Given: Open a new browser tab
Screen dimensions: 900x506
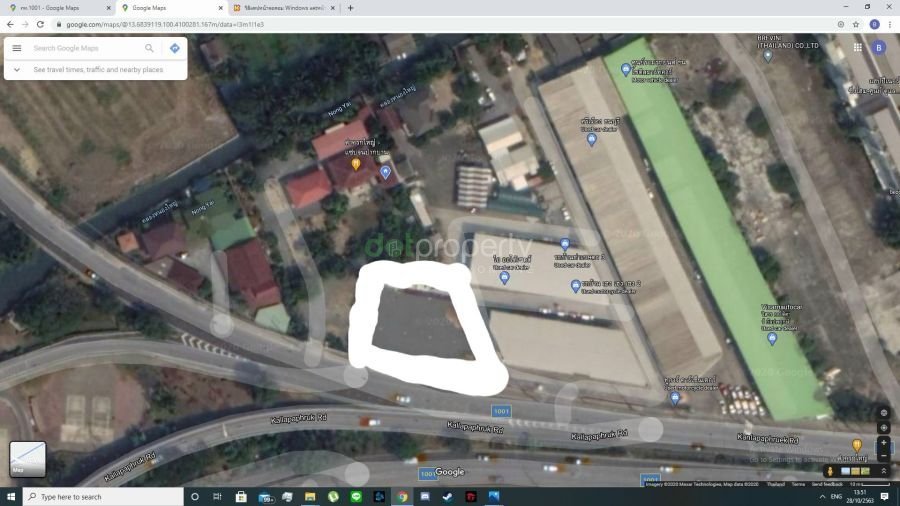Looking at the screenshot, I should coord(350,8).
